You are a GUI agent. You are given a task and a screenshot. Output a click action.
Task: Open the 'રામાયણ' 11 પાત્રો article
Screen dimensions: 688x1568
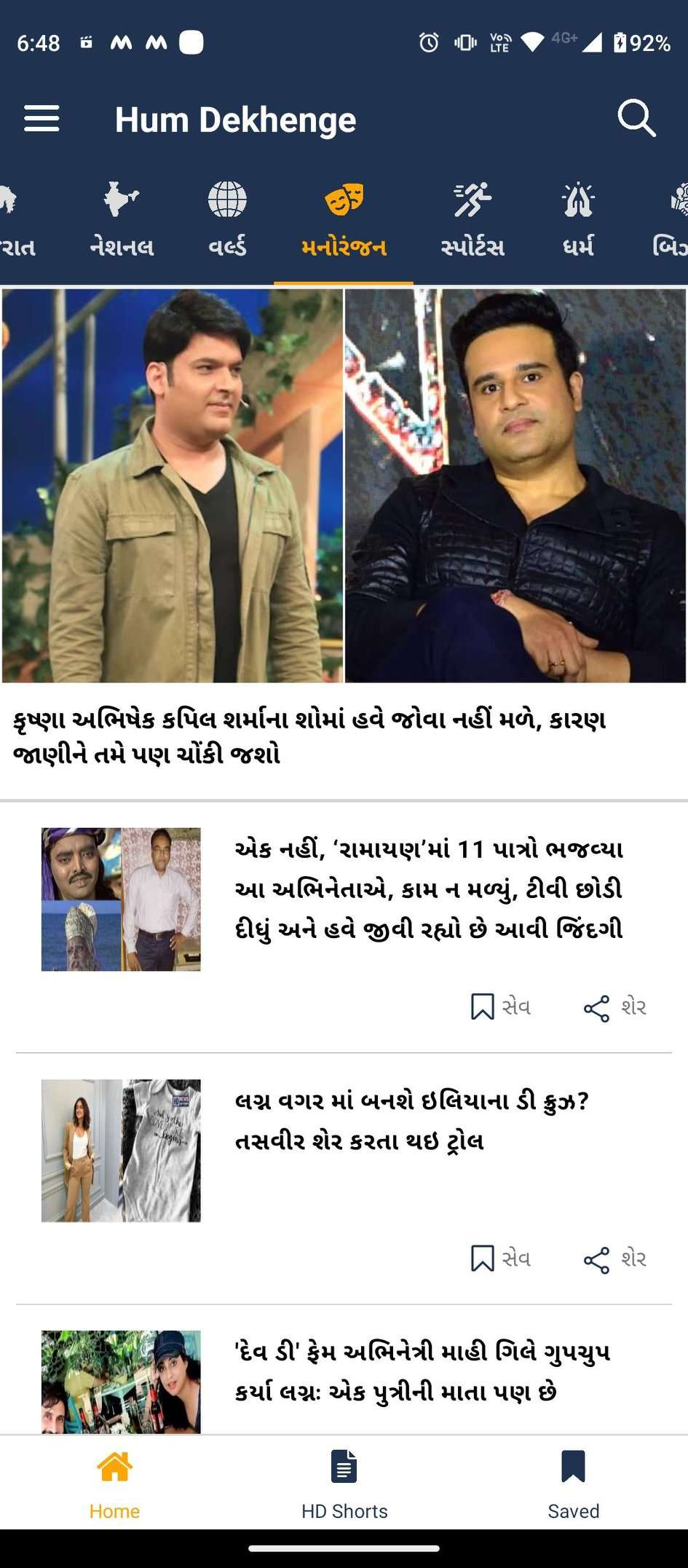pyautogui.click(x=428, y=889)
